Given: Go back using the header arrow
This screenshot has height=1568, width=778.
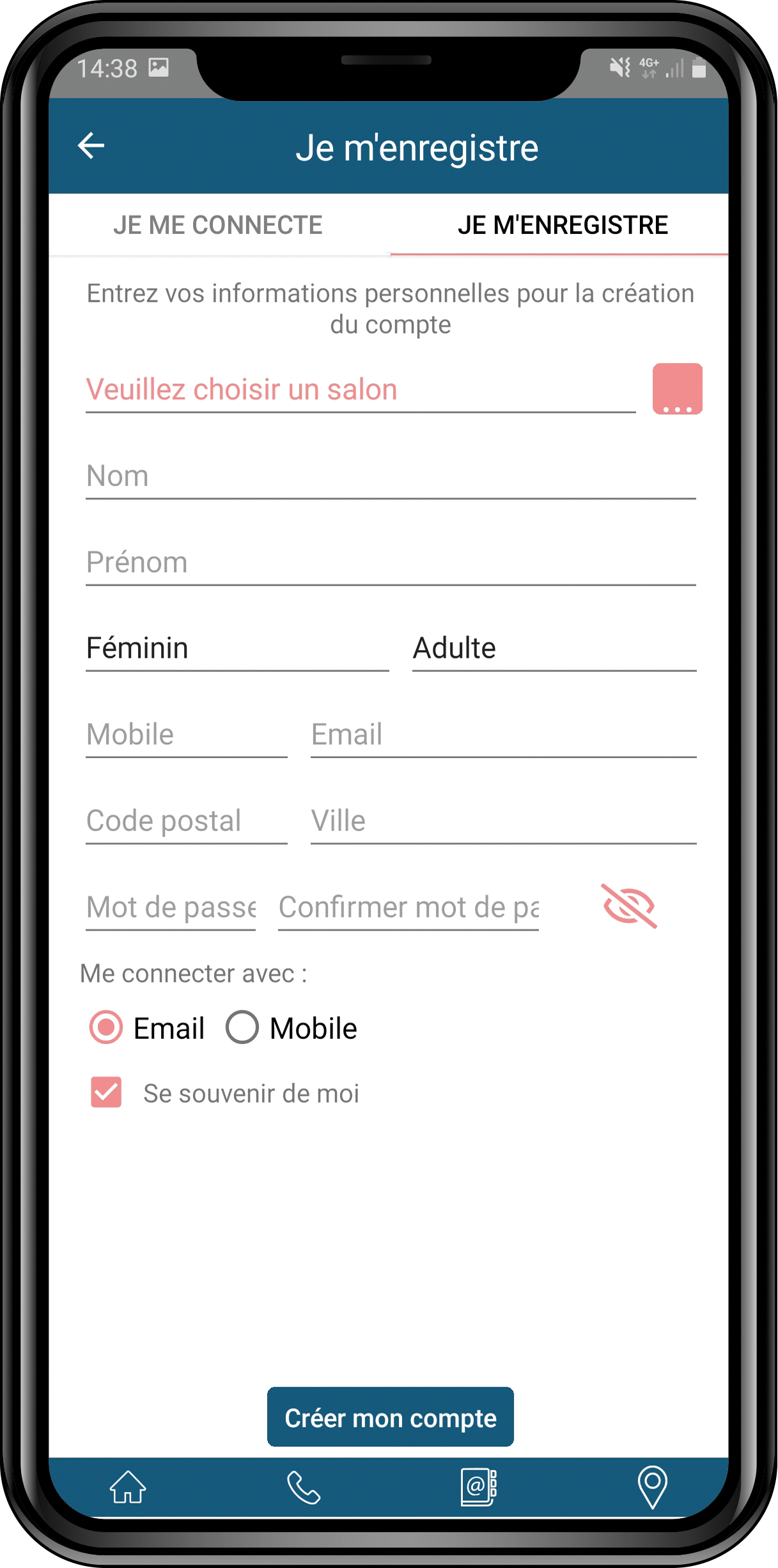Looking at the screenshot, I should click(91, 146).
